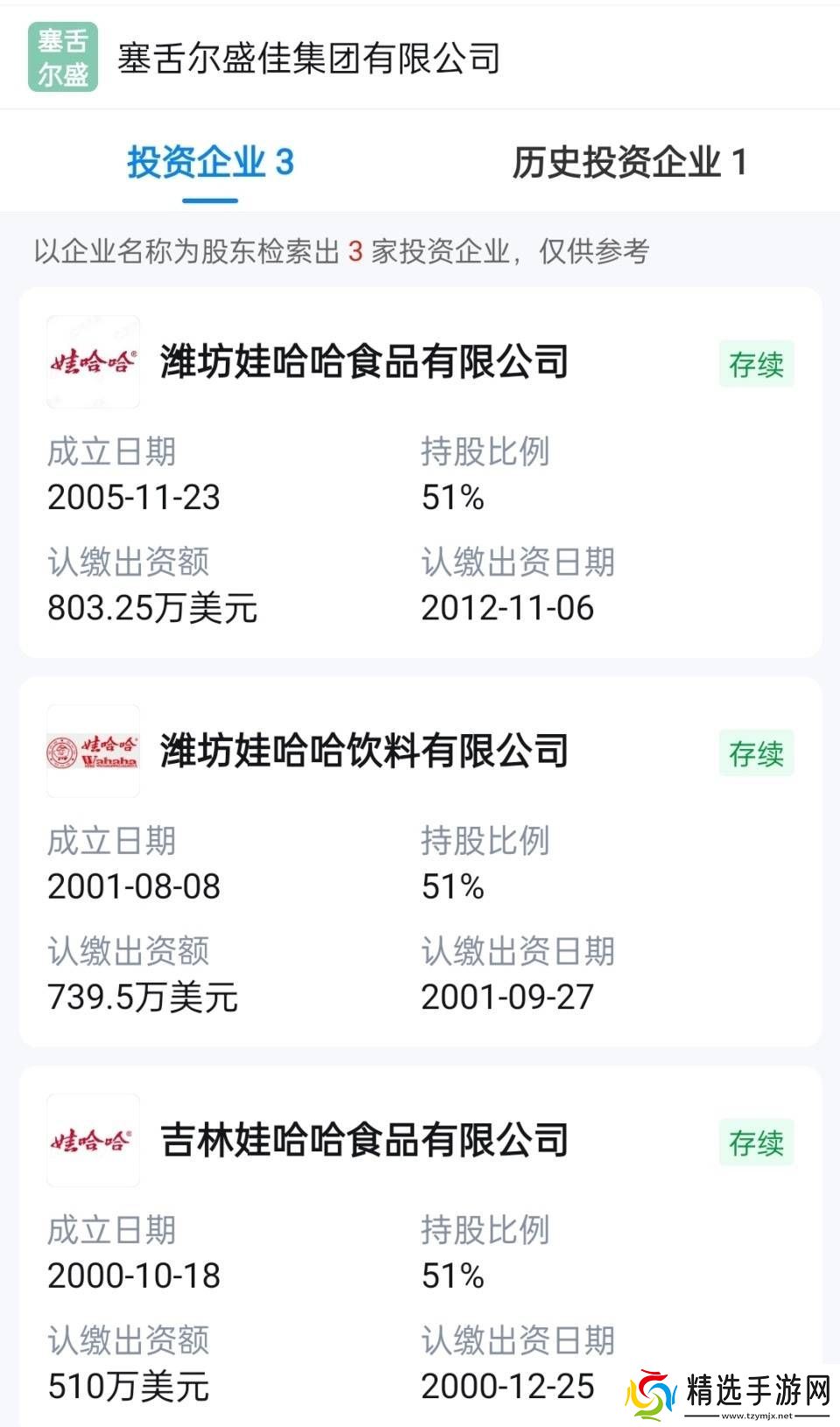Open the 吉林娃哈哈食品有限公司 company card

[x=364, y=1141]
